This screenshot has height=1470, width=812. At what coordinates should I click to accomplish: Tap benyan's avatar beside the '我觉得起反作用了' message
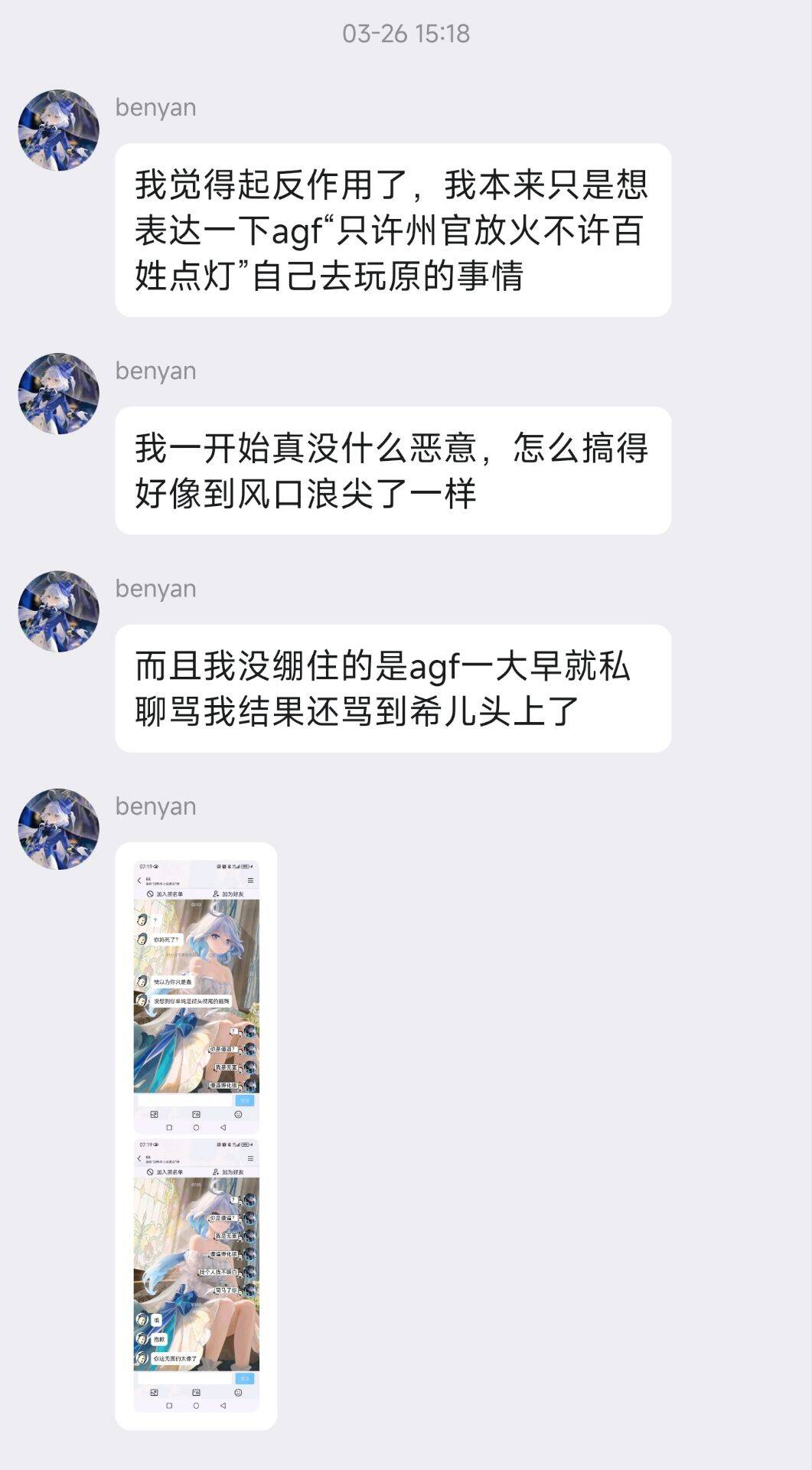coord(59,130)
